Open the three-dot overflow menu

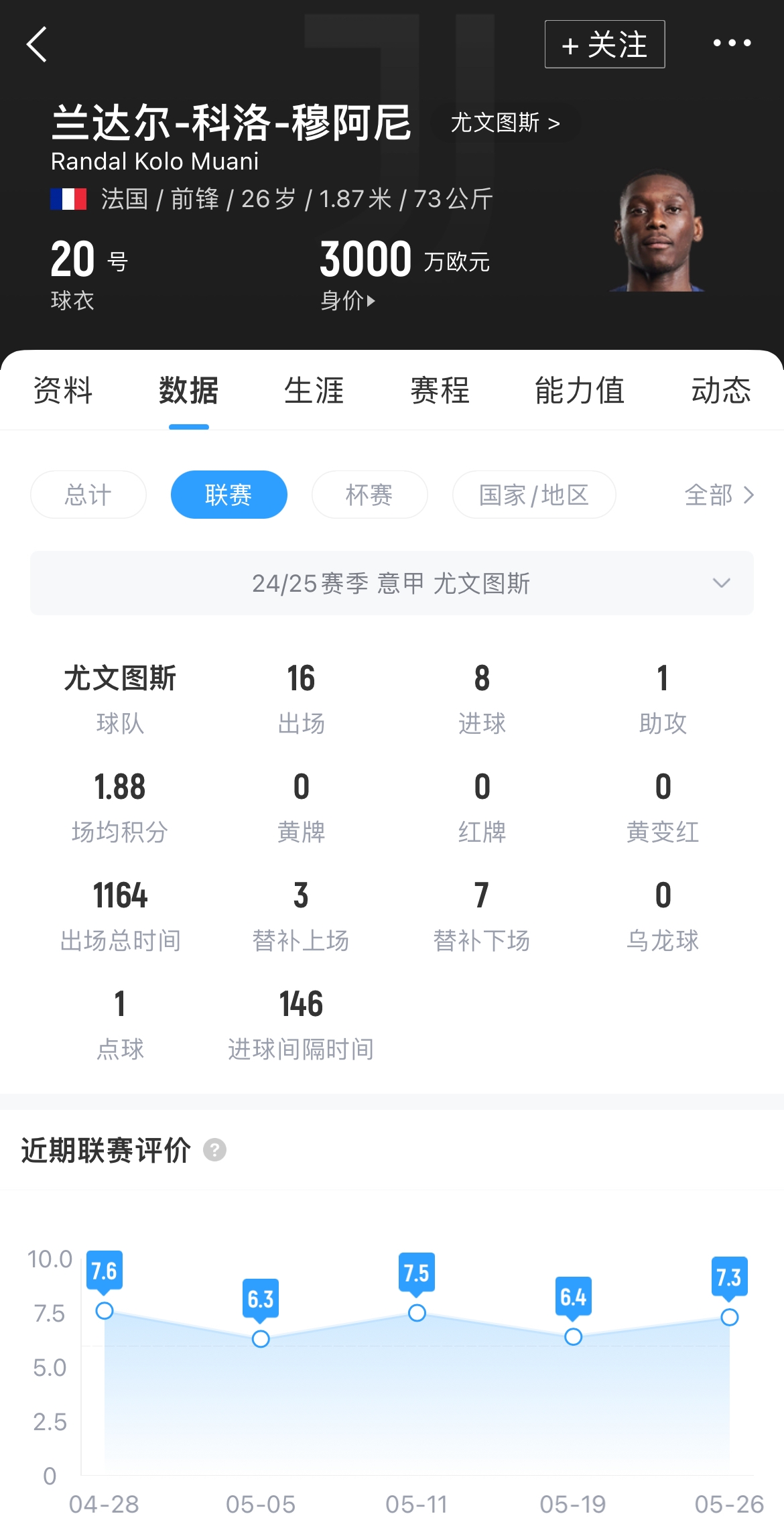732,43
